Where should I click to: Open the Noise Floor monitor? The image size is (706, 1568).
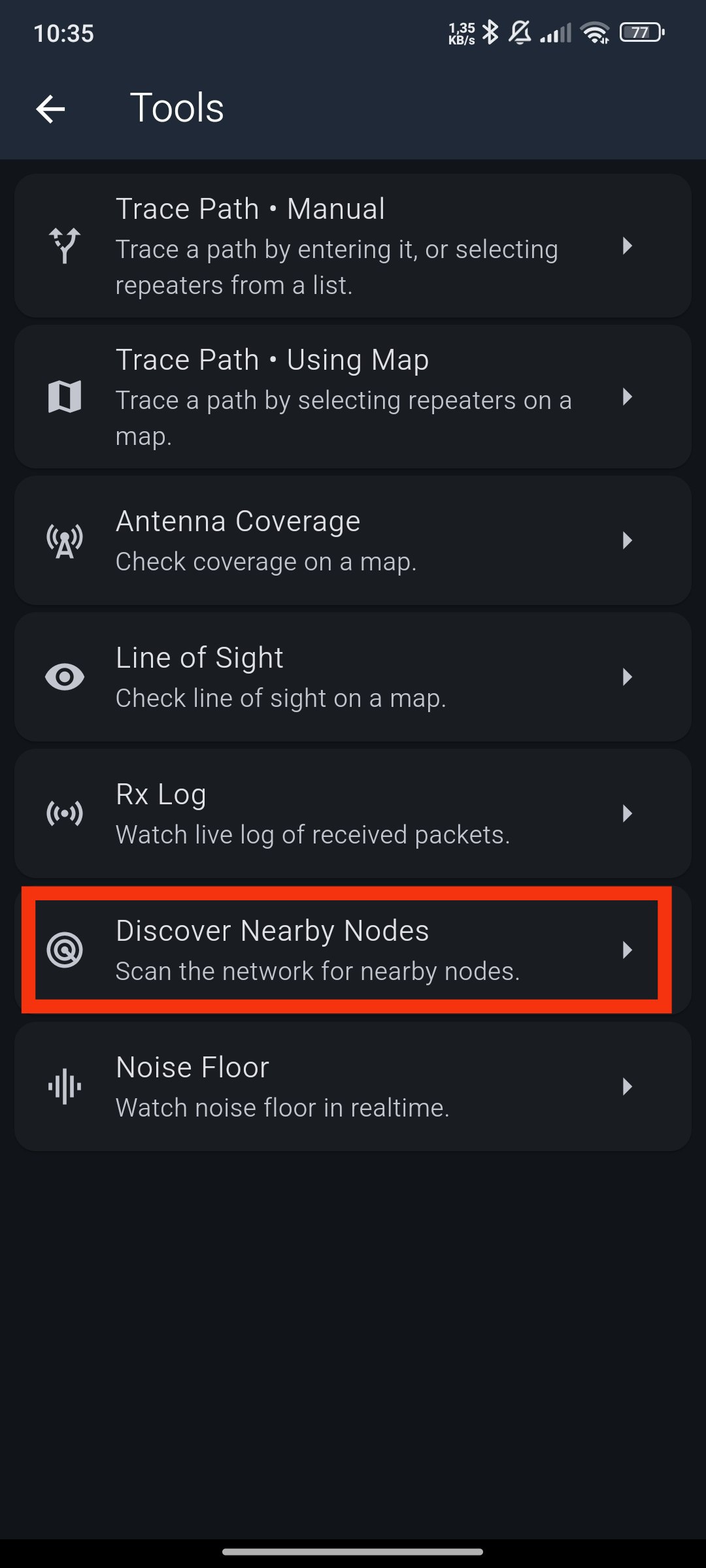[353, 1086]
